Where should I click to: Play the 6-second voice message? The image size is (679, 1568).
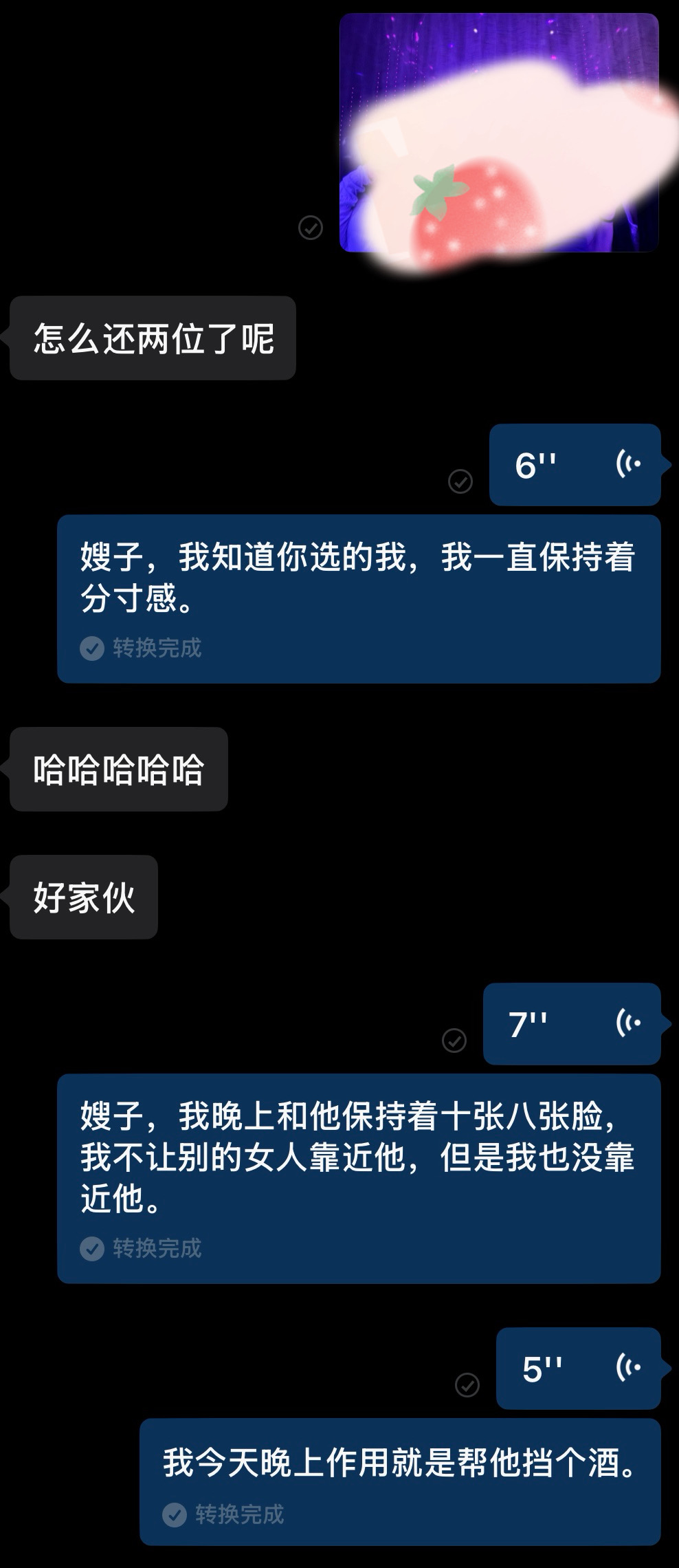pos(575,465)
